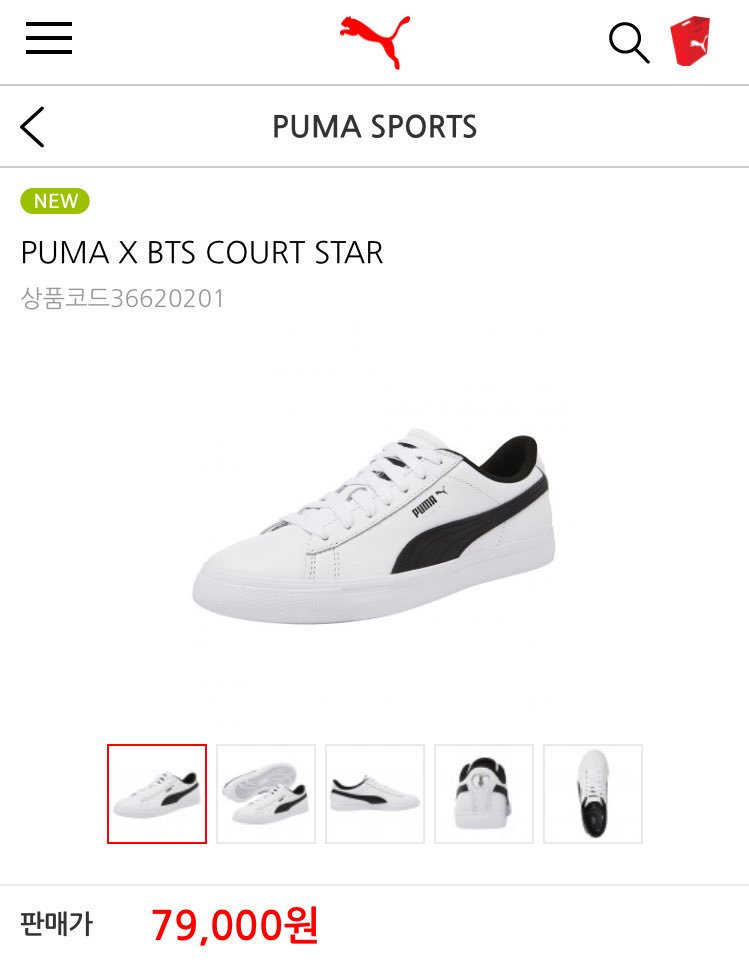Go back with the left arrow
749x967 pixels.
click(33, 127)
